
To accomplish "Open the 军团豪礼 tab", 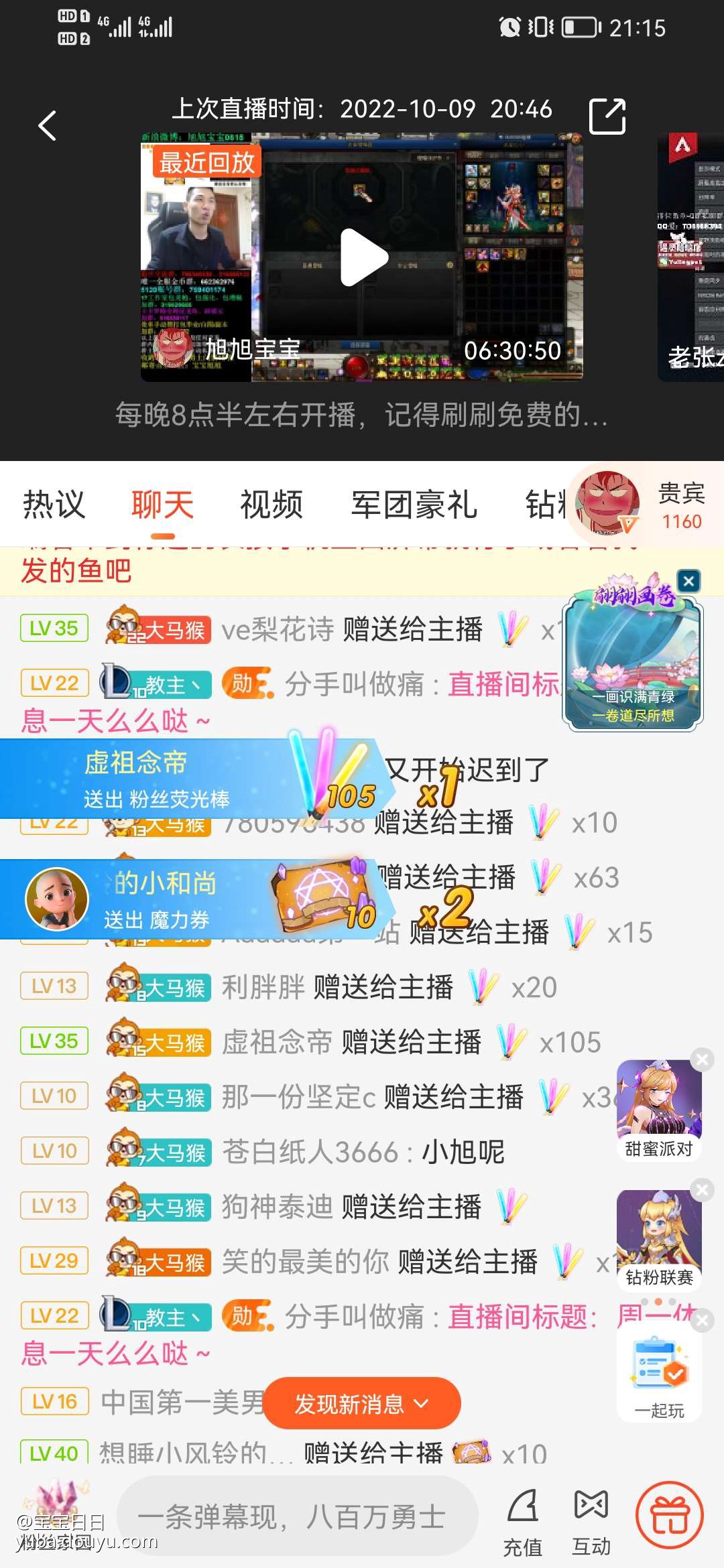I will (x=414, y=505).
